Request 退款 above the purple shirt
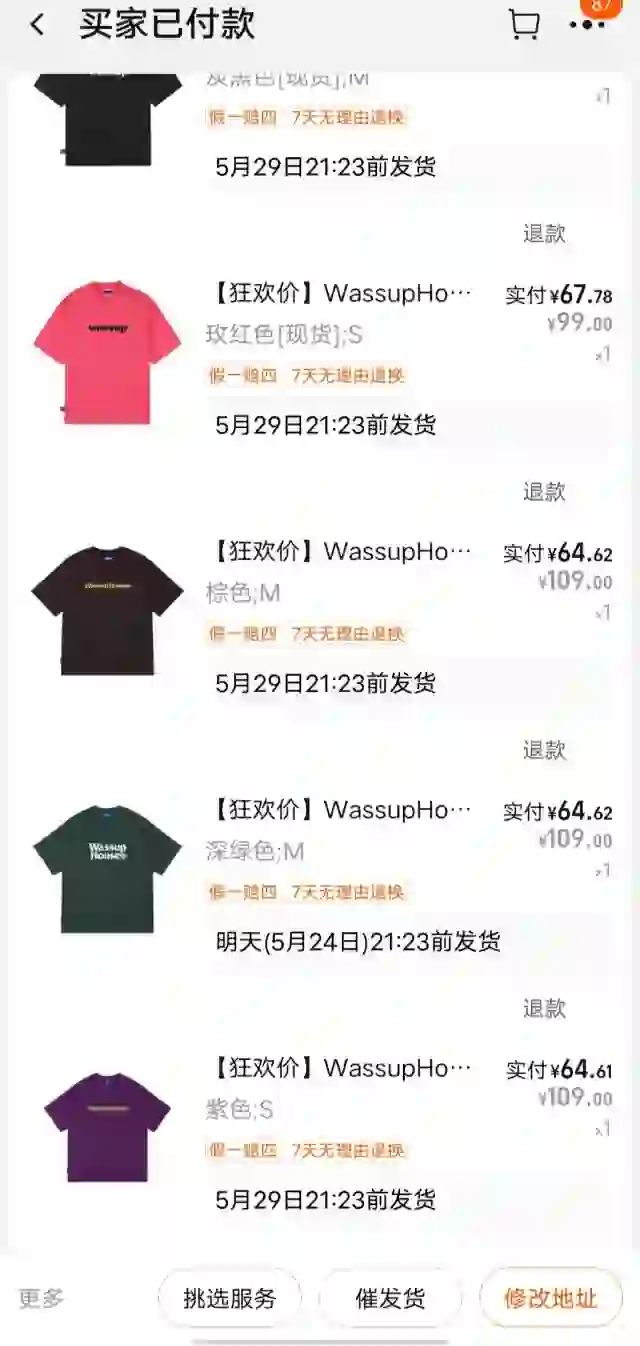640x1346 pixels. pyautogui.click(x=544, y=1008)
